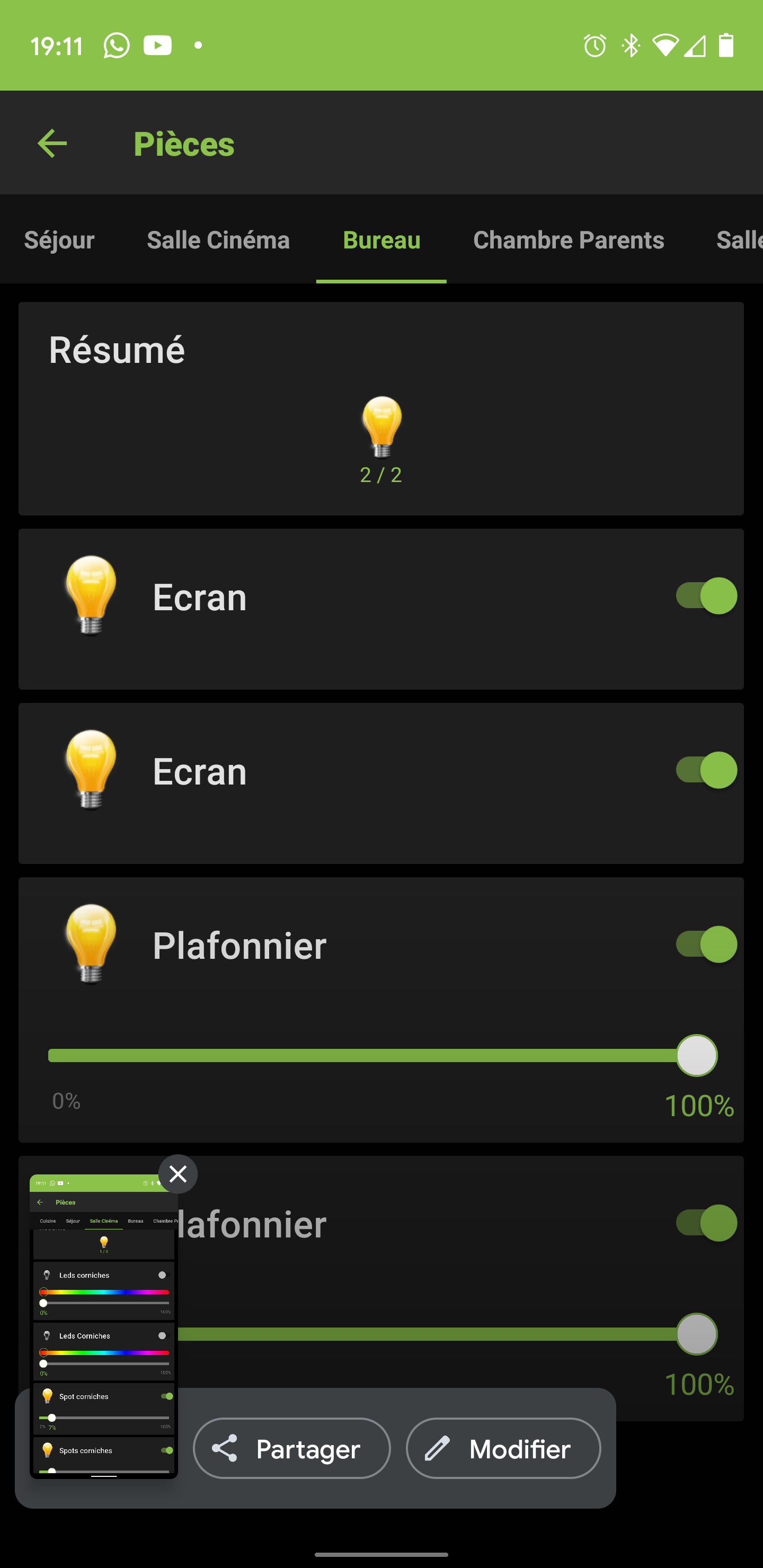Image resolution: width=763 pixels, height=1568 pixels.
Task: Go back from the Pièces screen
Action: pos(52,144)
